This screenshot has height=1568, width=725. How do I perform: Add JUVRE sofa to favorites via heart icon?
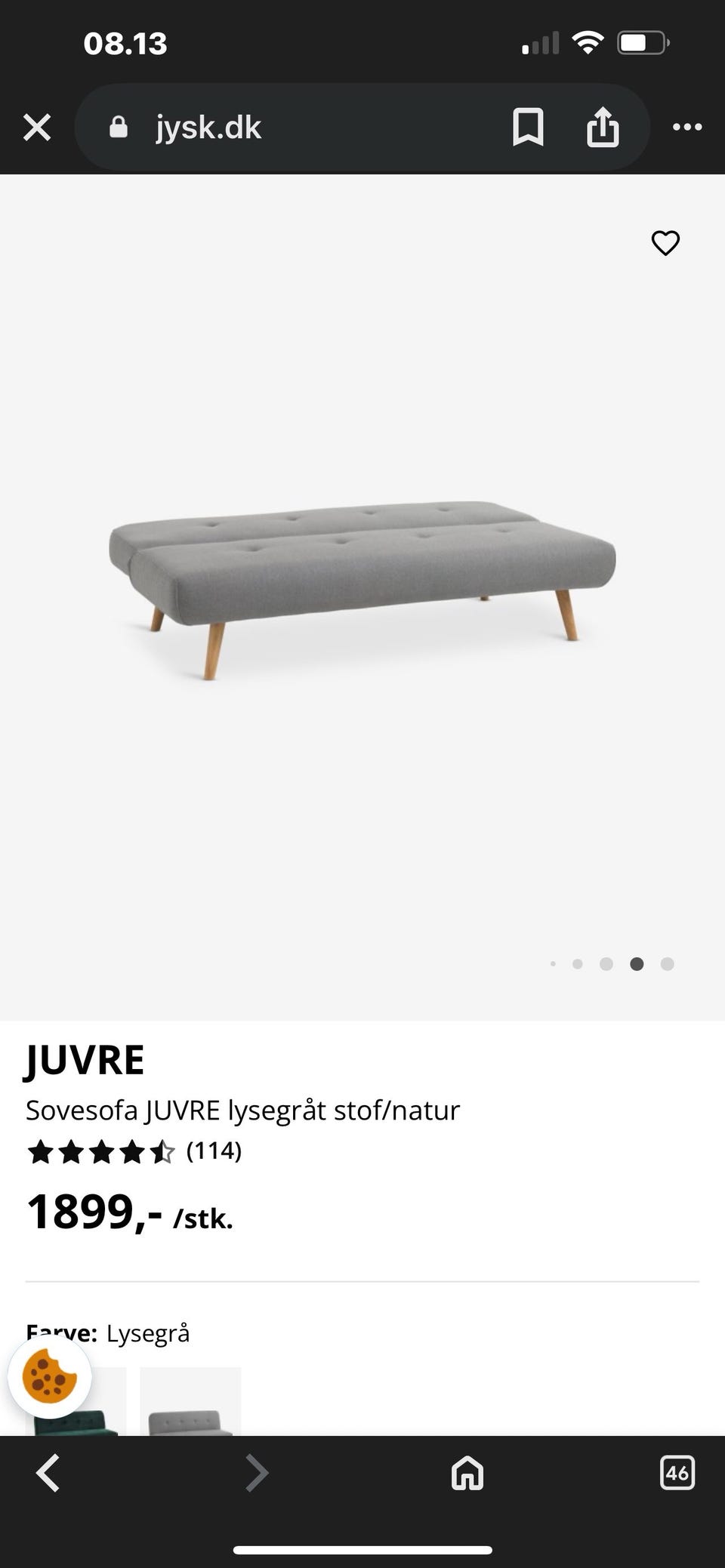[665, 243]
